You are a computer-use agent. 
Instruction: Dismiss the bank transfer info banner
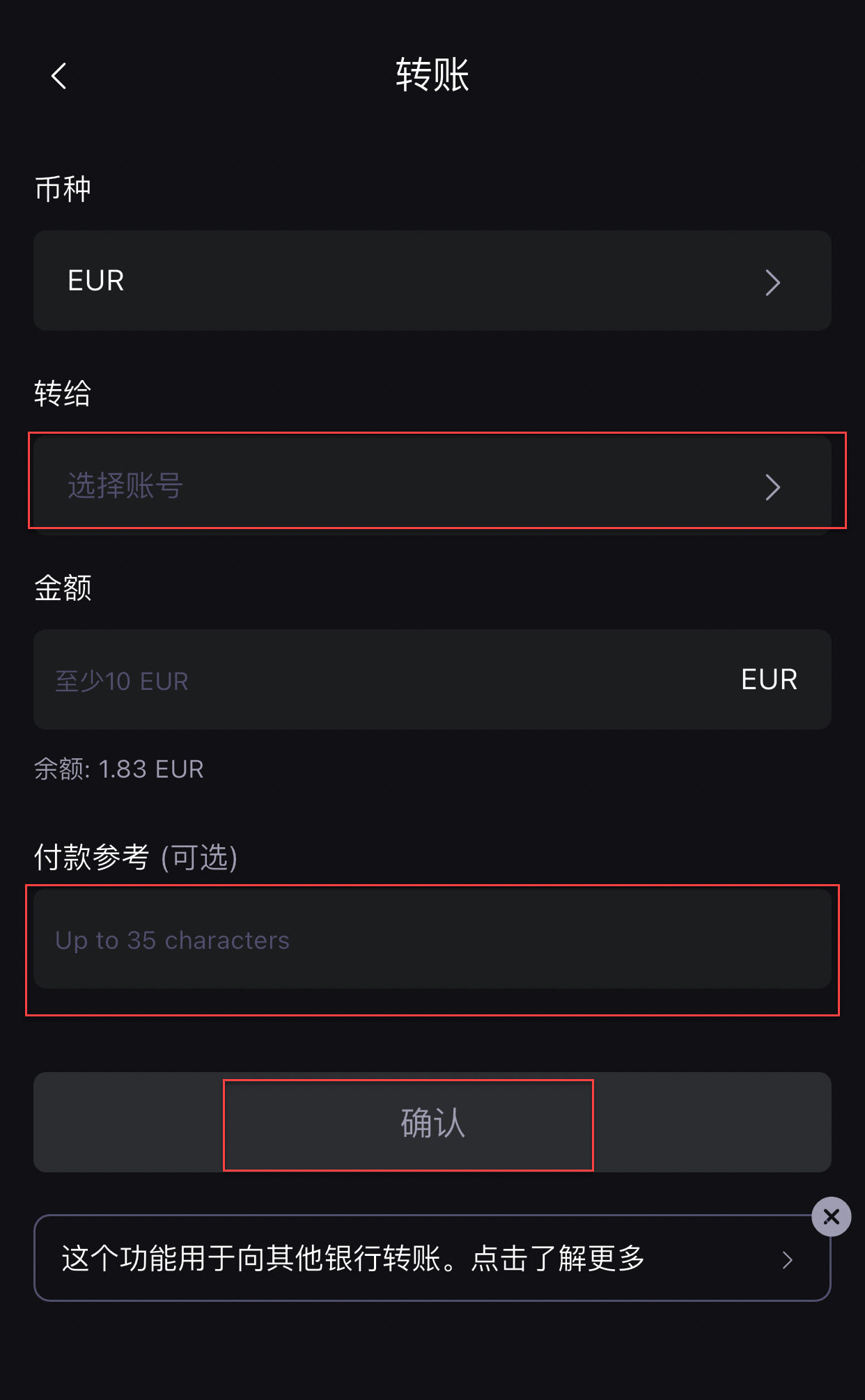point(832,1217)
